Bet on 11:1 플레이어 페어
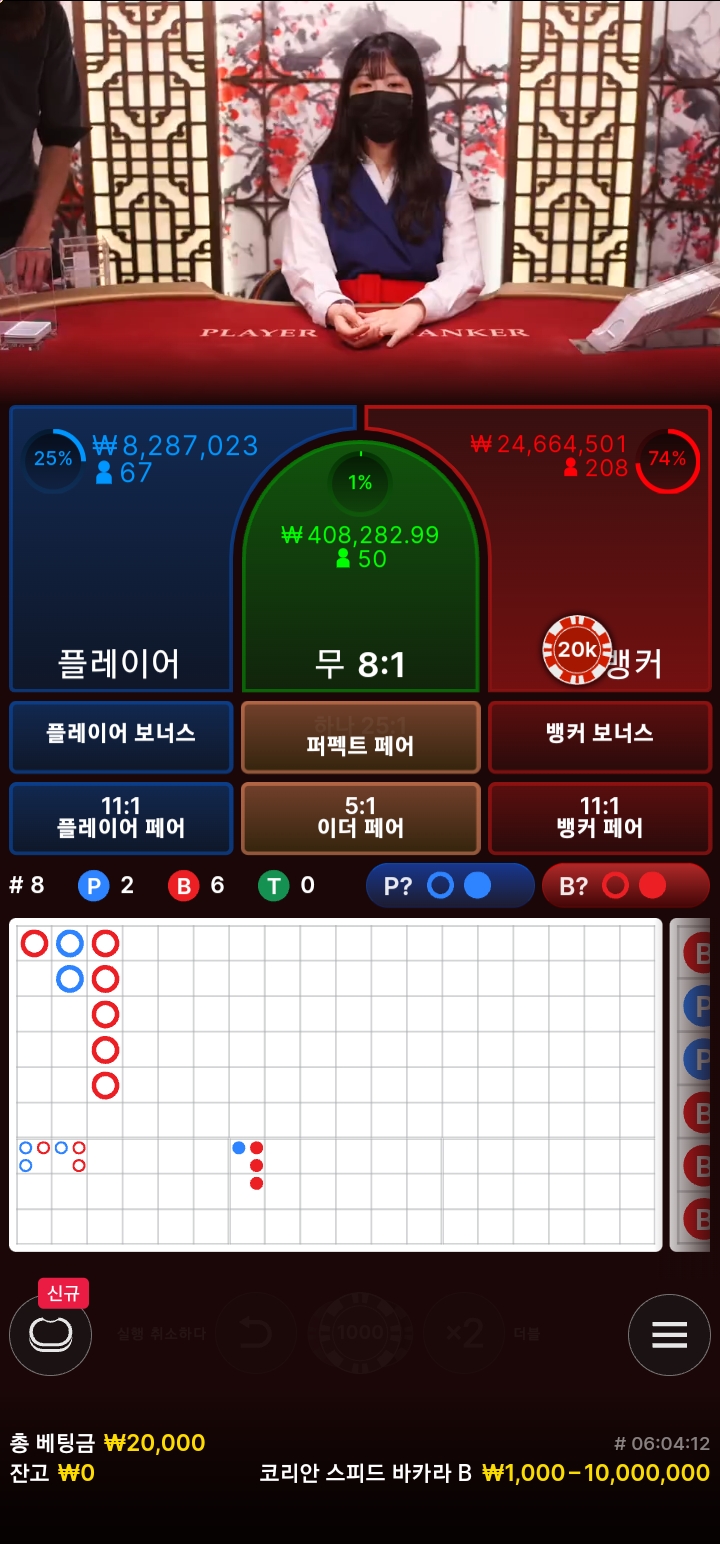Image resolution: width=720 pixels, height=1544 pixels. tap(121, 818)
